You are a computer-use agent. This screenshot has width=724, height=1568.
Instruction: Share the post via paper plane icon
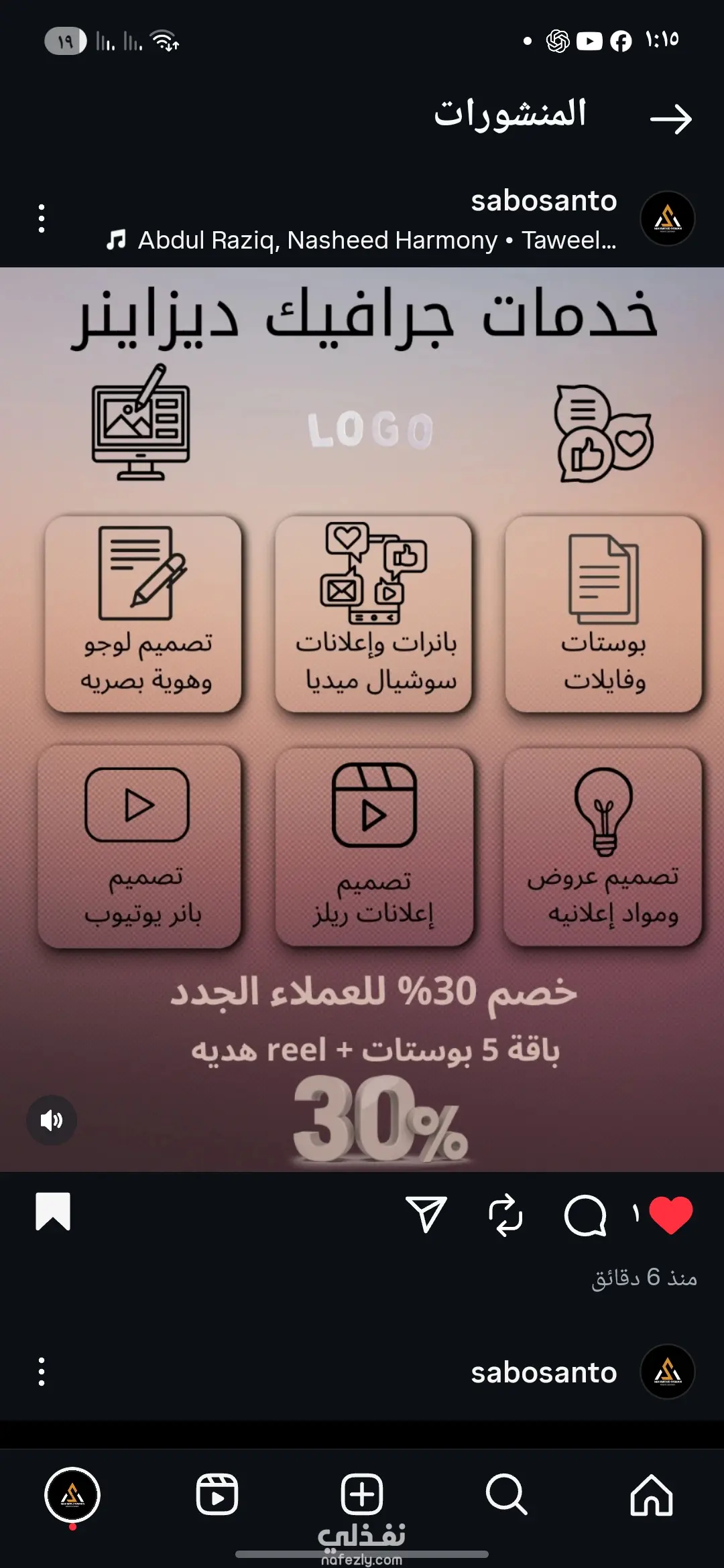click(x=426, y=1214)
